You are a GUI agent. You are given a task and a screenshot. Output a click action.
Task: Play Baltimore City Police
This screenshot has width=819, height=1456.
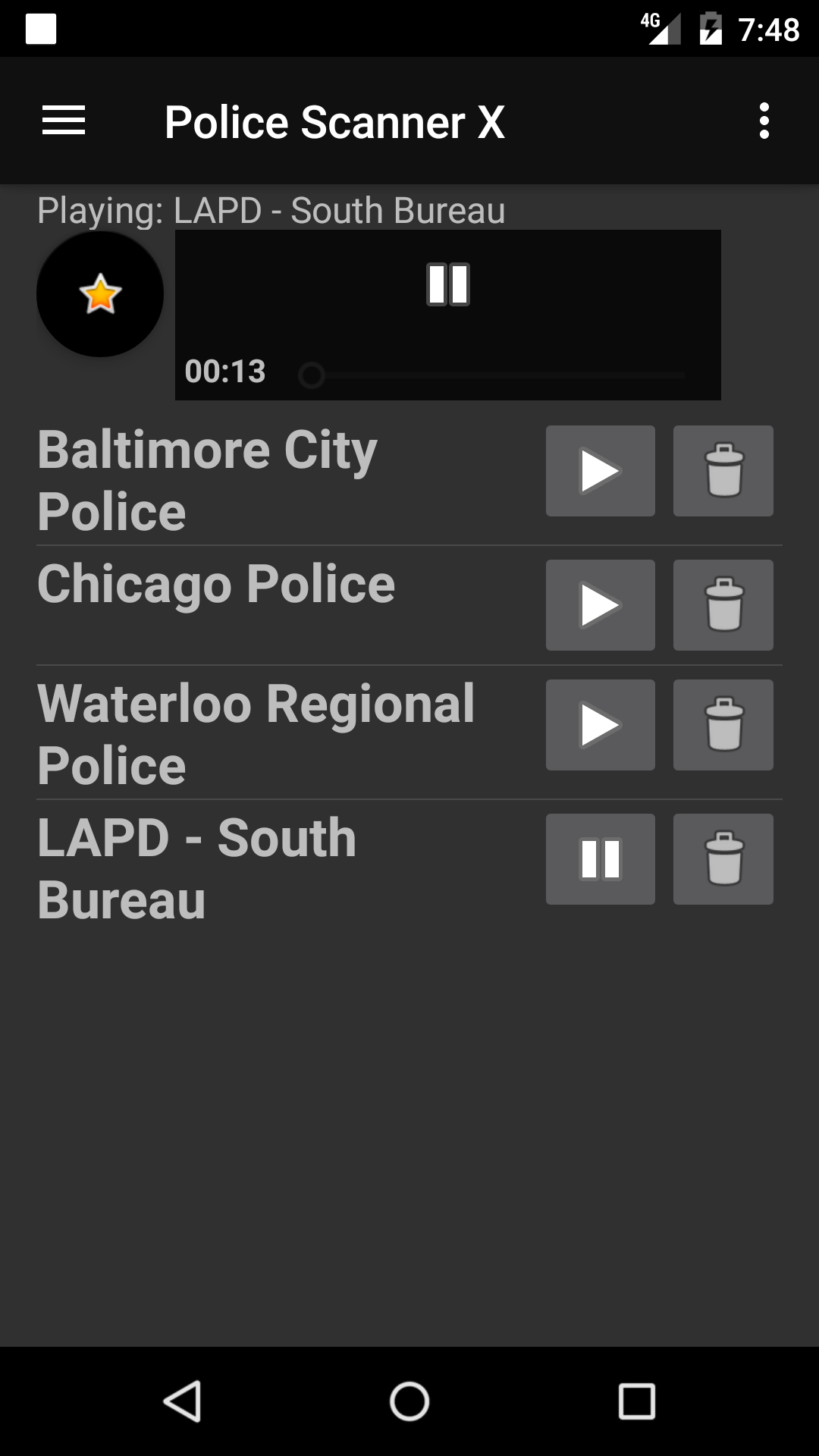pos(600,471)
